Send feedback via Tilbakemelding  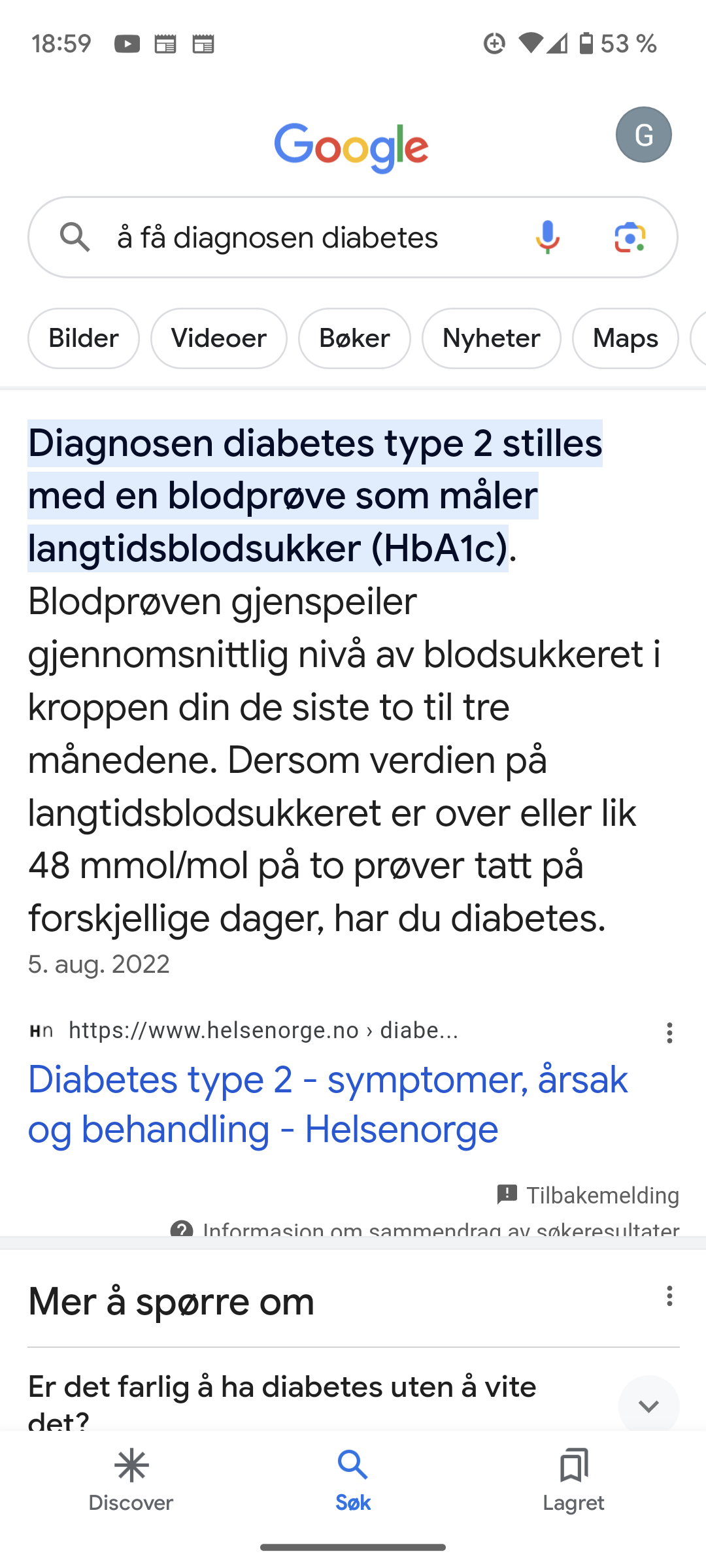[x=588, y=1195]
